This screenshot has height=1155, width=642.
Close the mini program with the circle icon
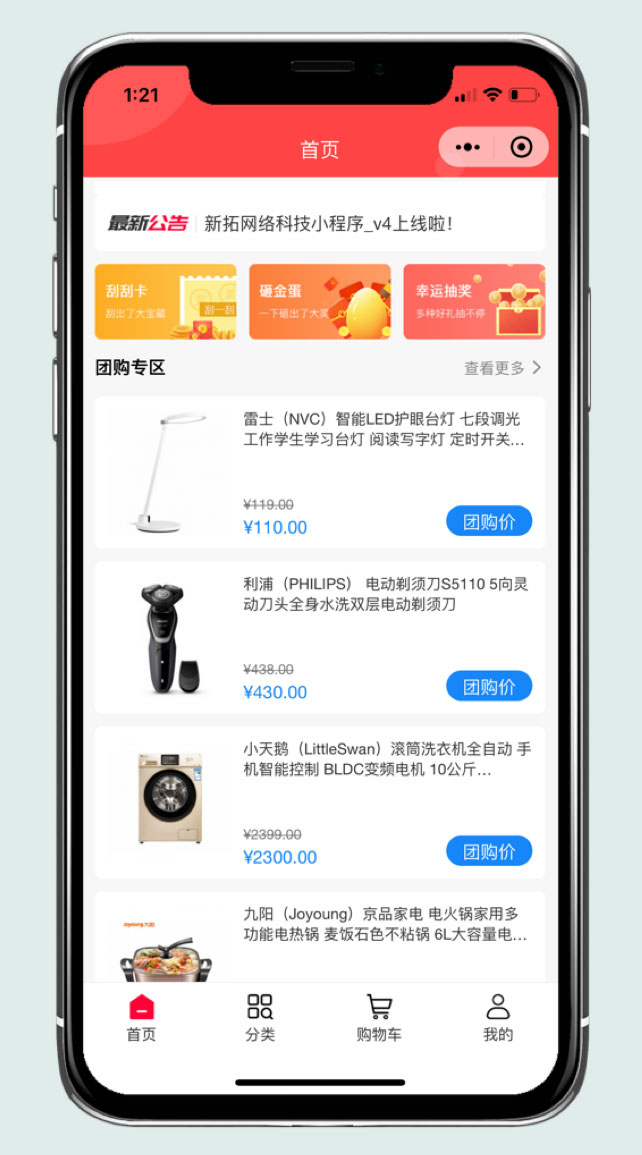(x=521, y=147)
